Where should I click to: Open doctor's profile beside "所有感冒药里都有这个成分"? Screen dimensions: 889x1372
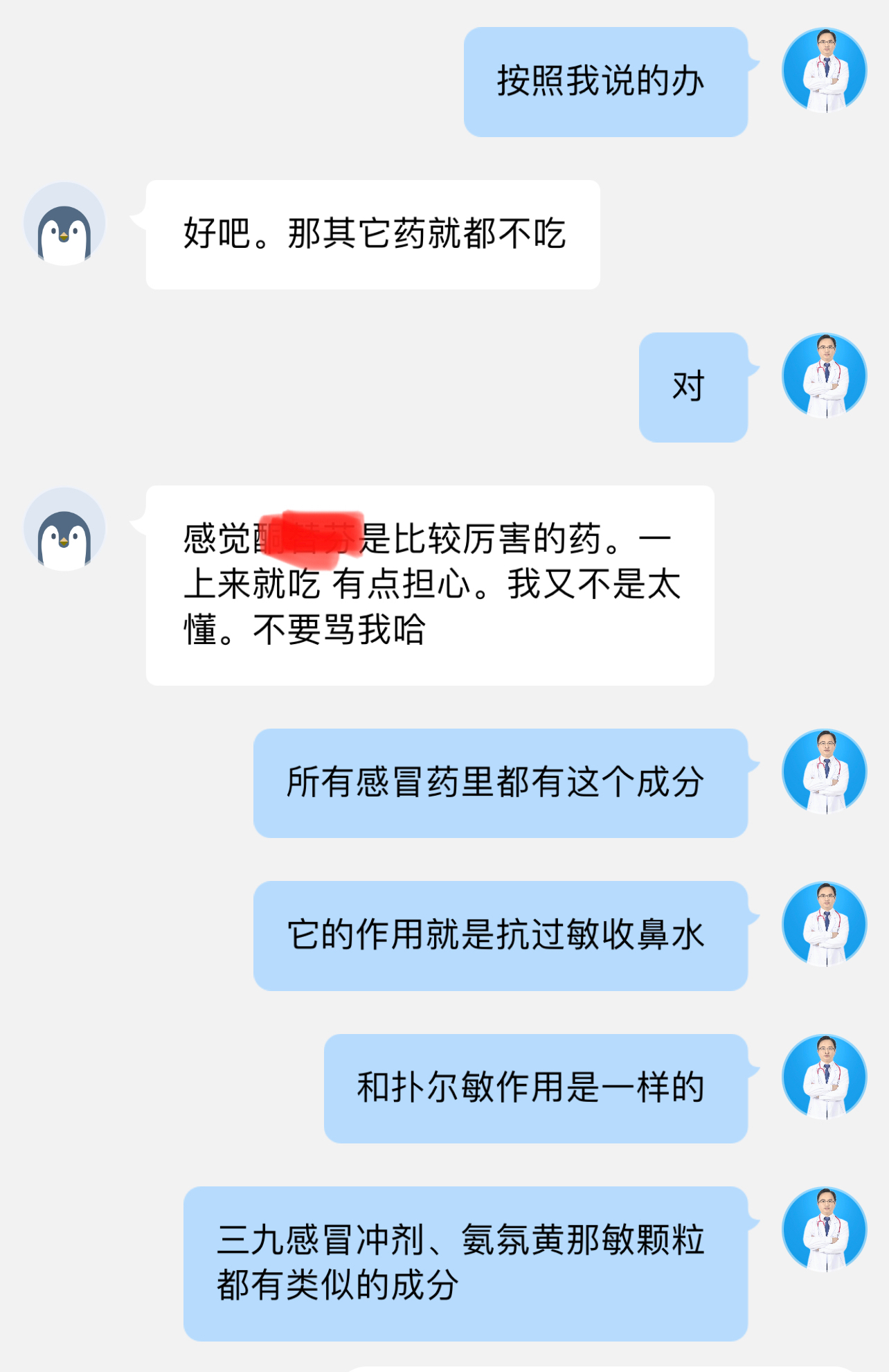point(824,771)
